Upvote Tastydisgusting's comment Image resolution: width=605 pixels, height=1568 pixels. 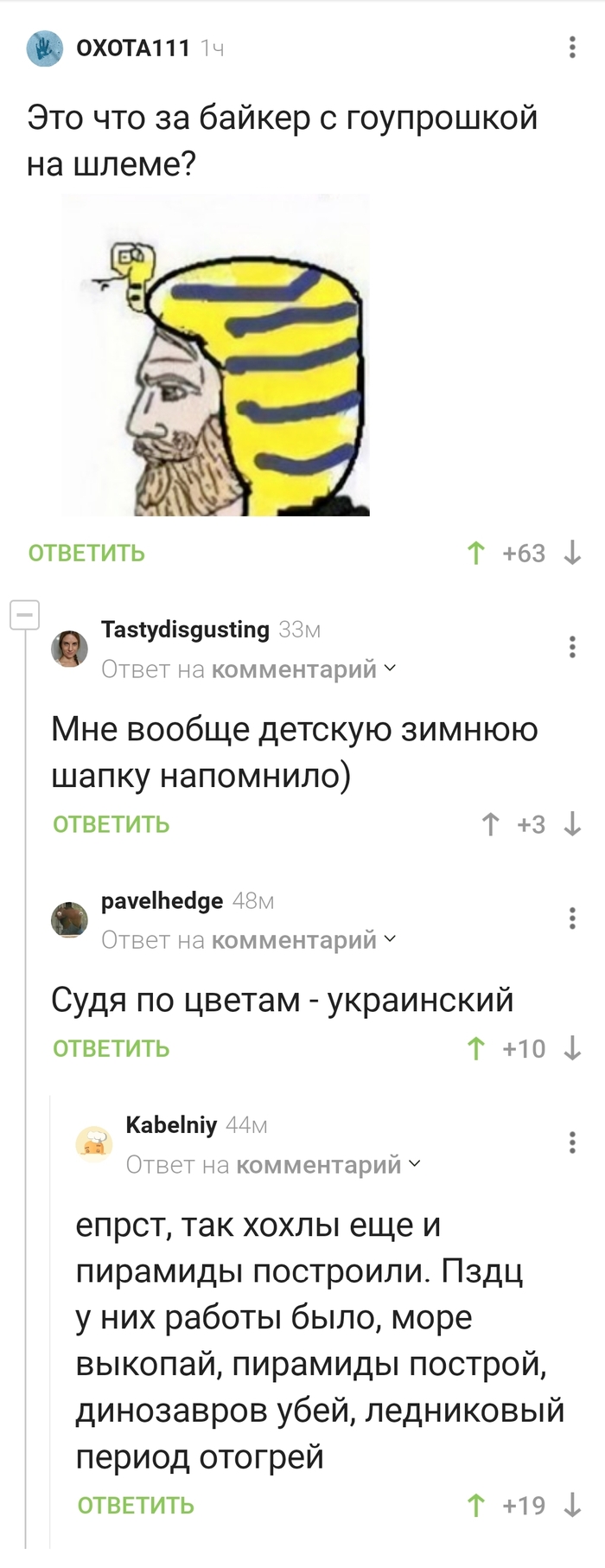pyautogui.click(x=490, y=824)
